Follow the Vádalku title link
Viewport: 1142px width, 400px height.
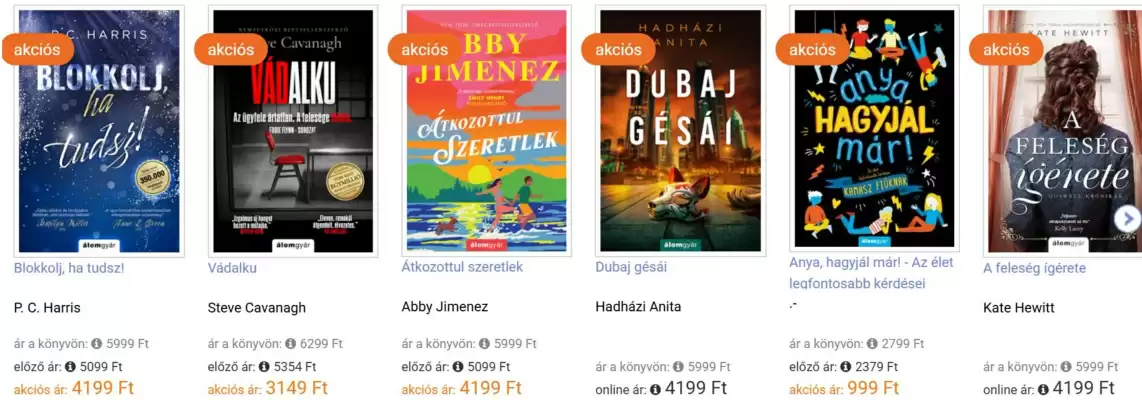pos(232,268)
